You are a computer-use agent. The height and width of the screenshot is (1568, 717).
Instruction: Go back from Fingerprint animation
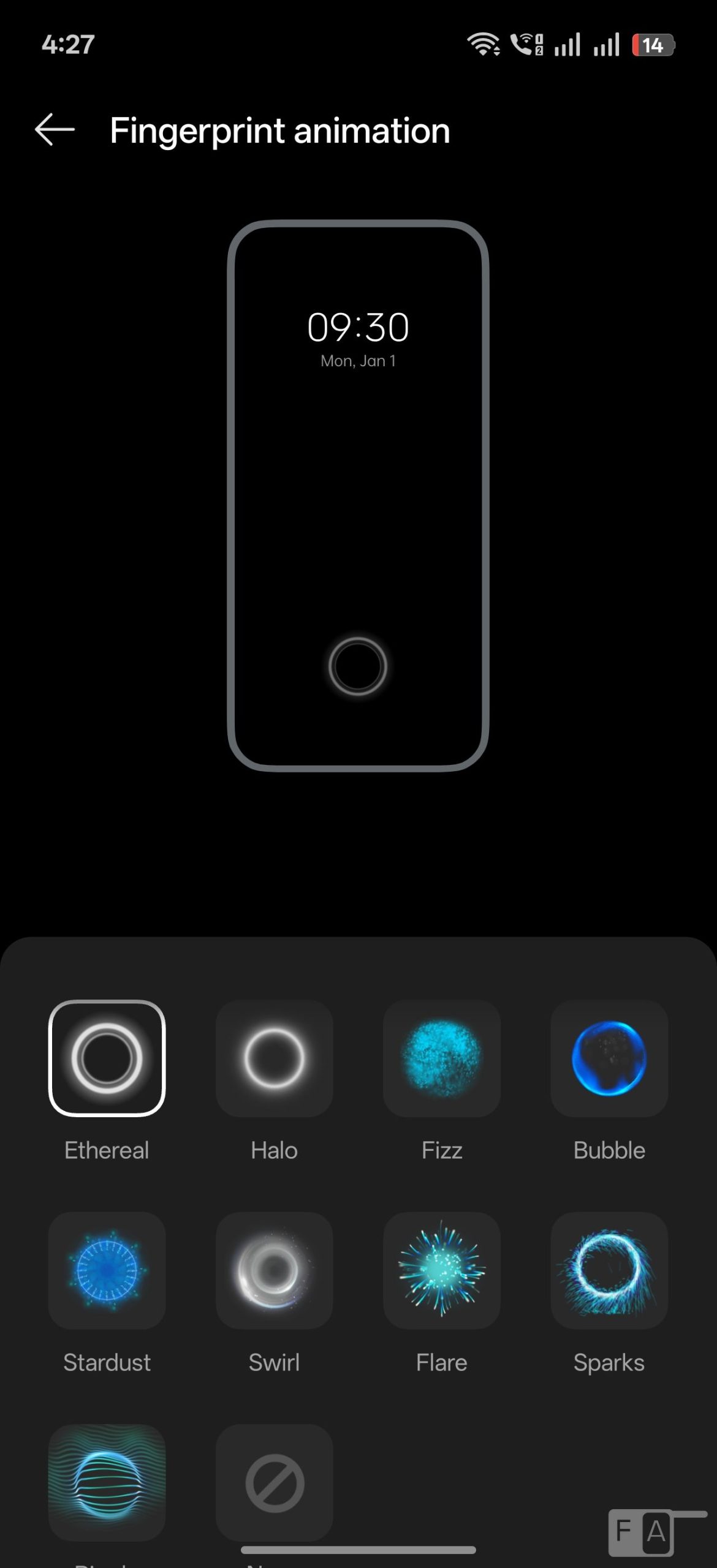(x=55, y=130)
